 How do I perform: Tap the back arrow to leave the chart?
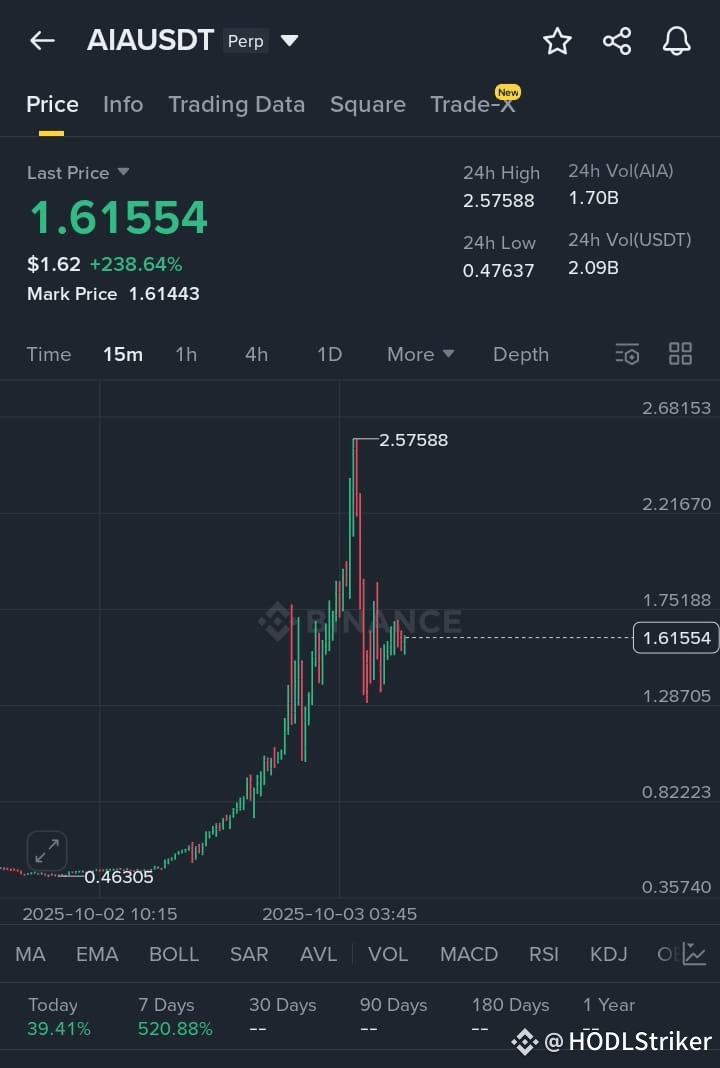point(41,40)
